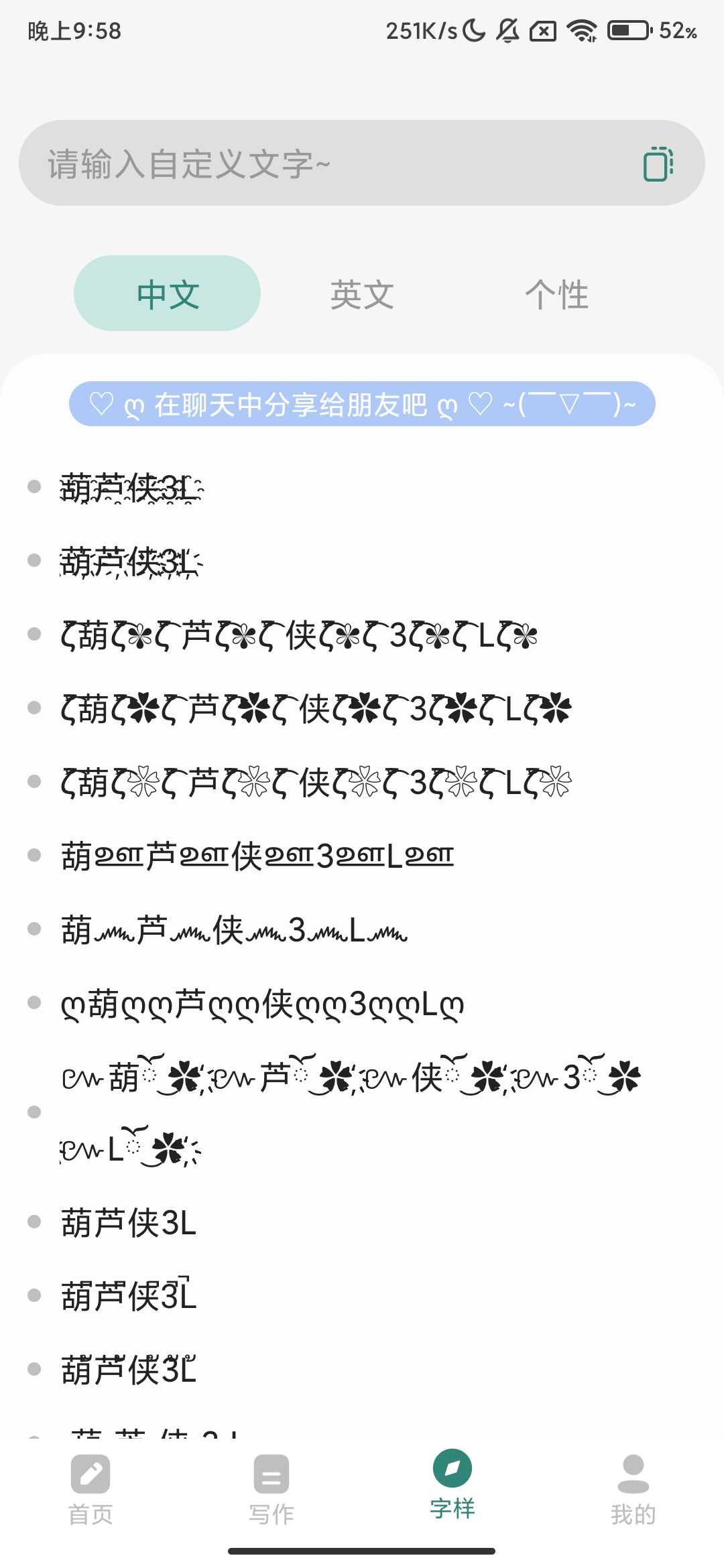Screen dimensions: 724x1568
Task: Switch to the 个性 tab
Action: pyautogui.click(x=556, y=295)
